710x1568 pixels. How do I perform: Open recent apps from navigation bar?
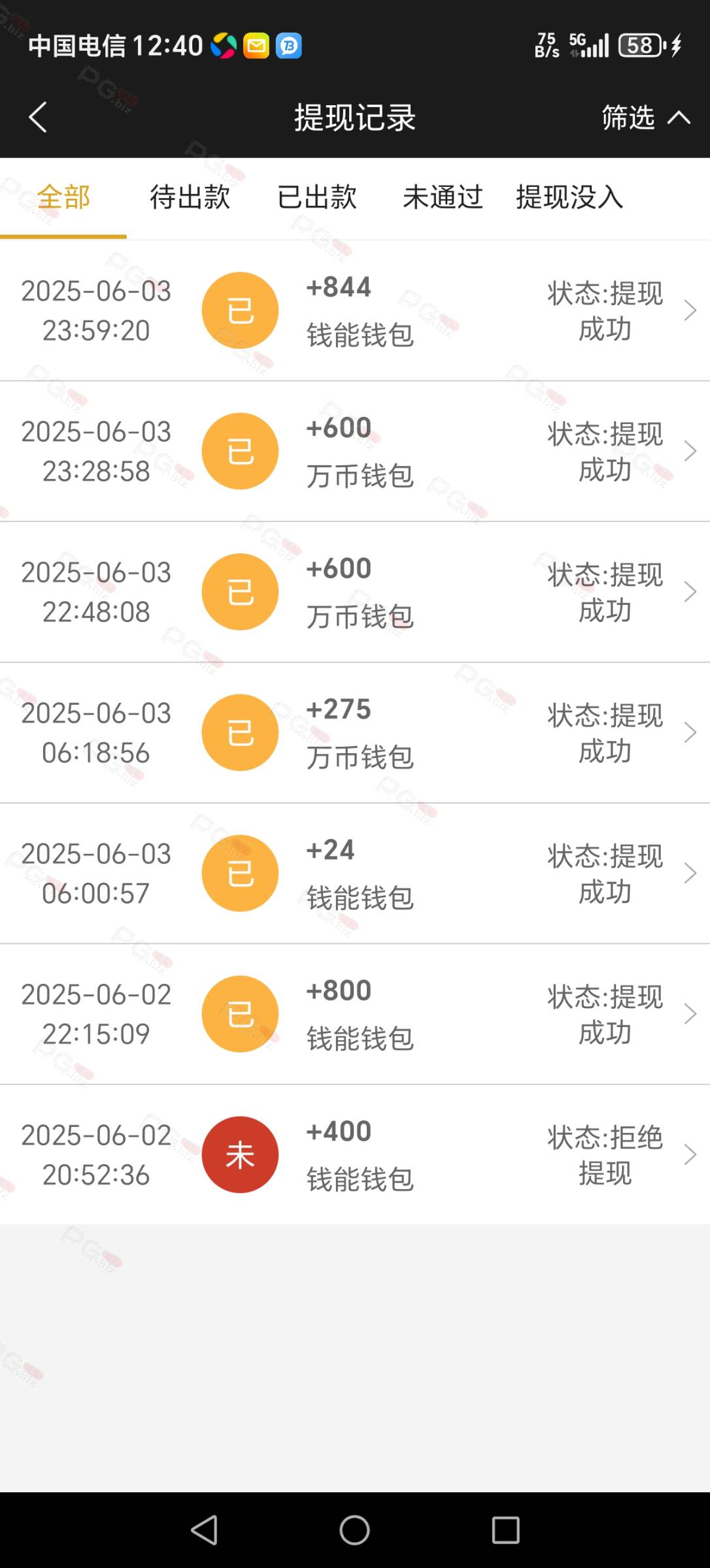click(x=505, y=1530)
